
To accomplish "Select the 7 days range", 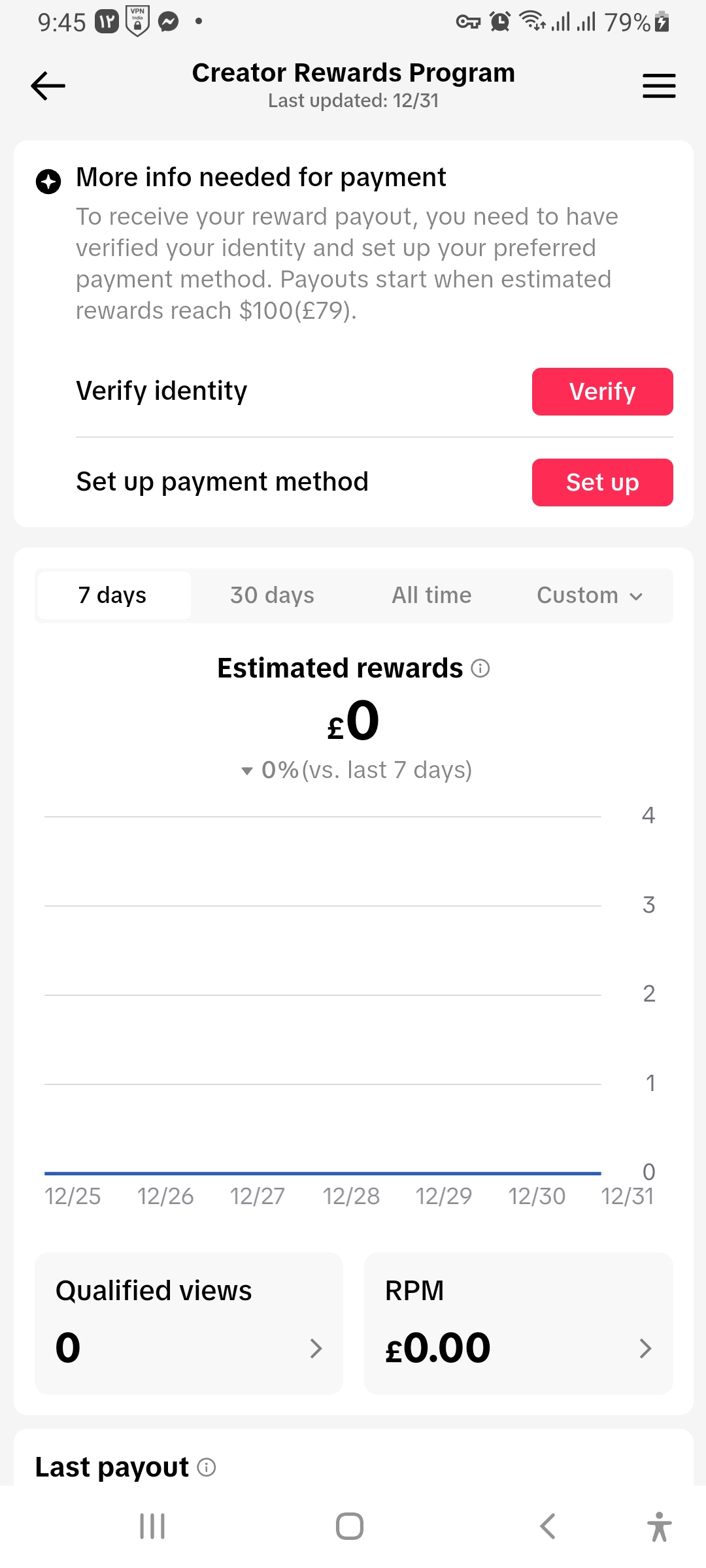I will click(114, 595).
